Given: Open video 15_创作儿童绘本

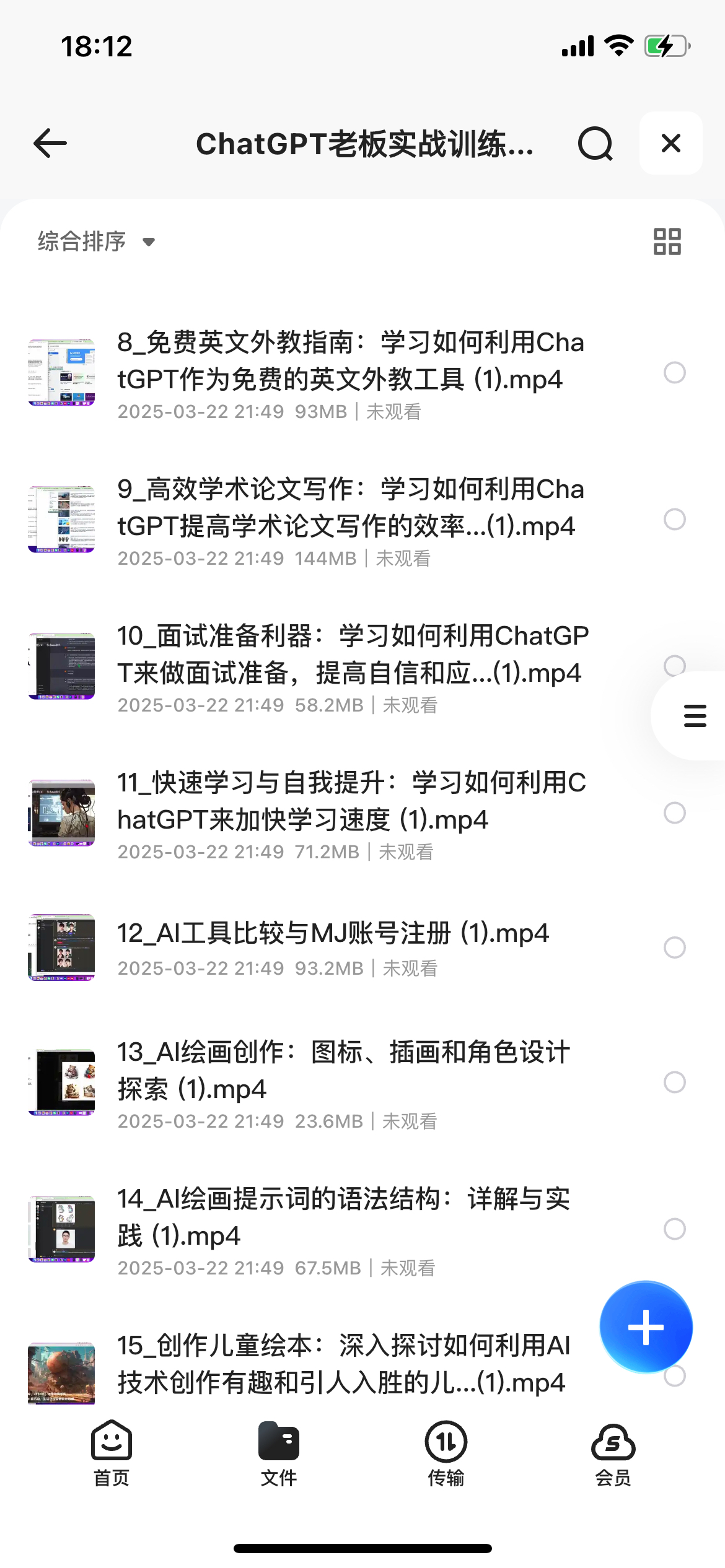Looking at the screenshot, I should [x=344, y=1364].
